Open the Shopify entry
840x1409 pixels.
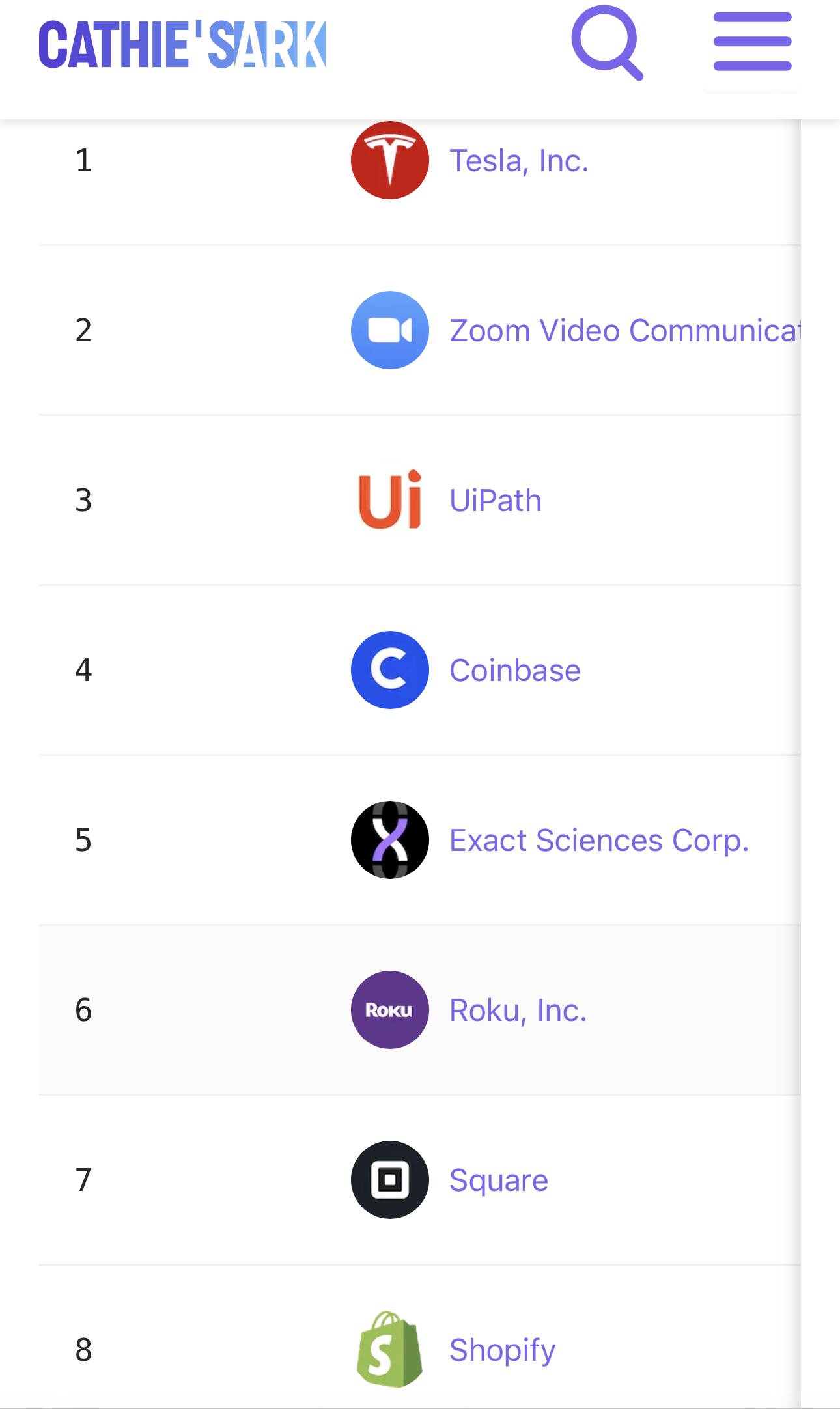click(502, 1350)
